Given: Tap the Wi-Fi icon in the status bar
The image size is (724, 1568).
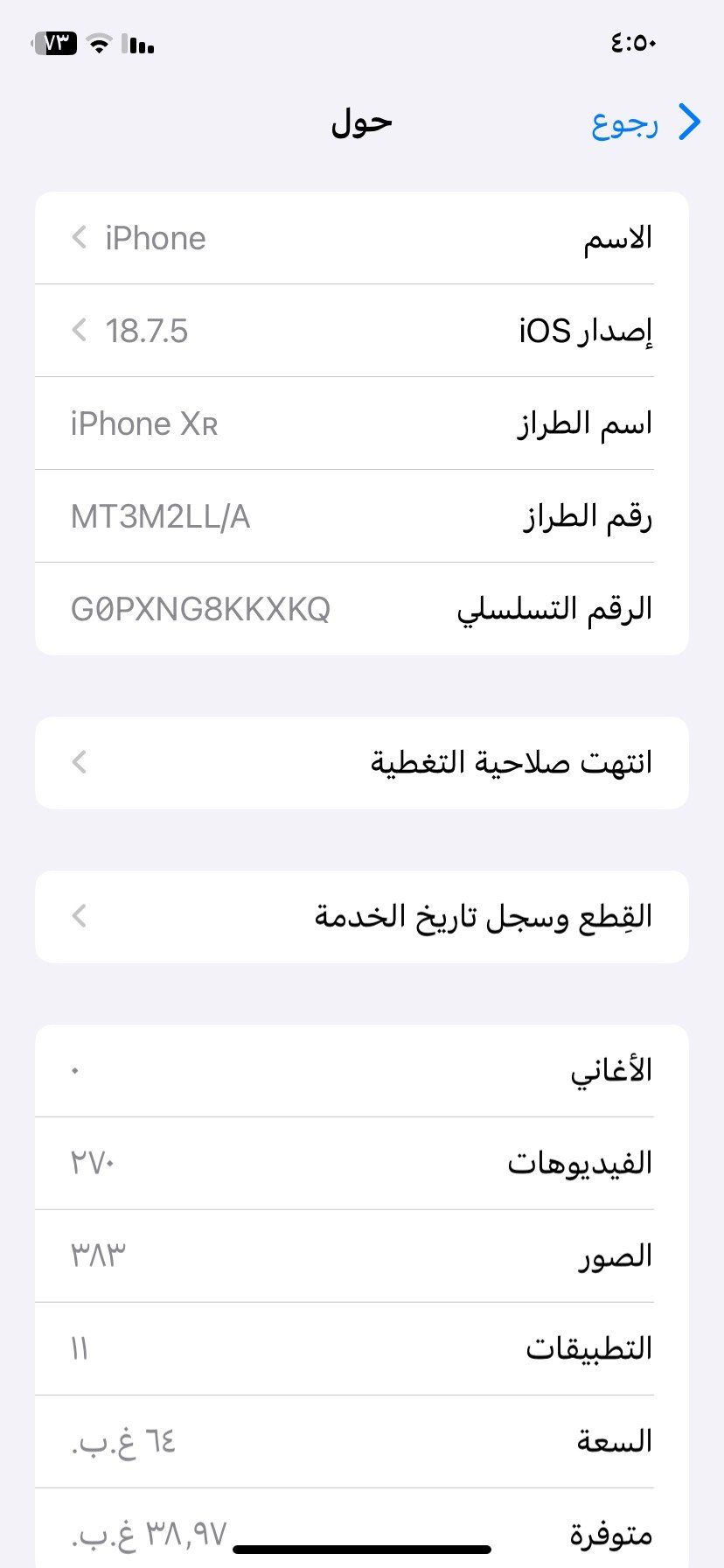Looking at the screenshot, I should [98, 43].
